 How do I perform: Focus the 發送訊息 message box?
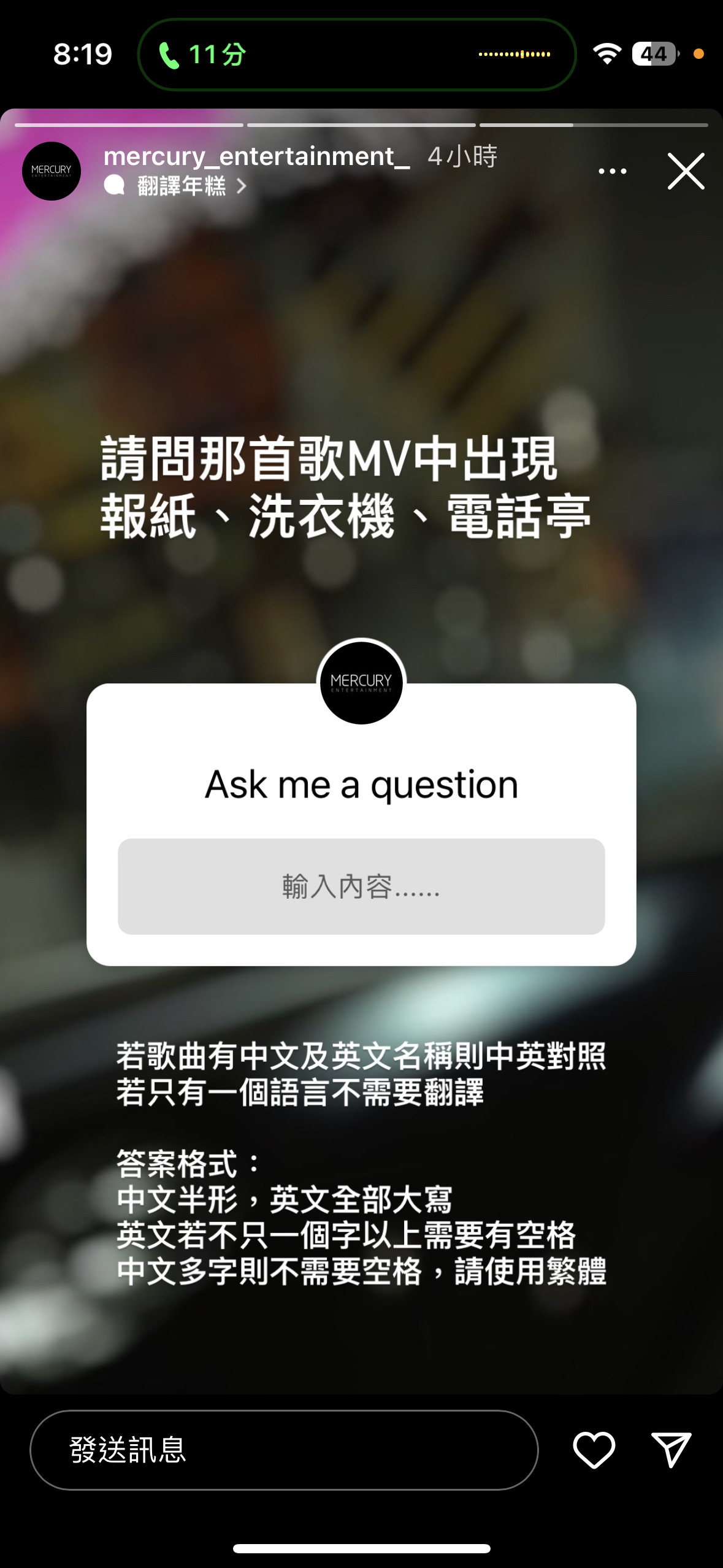coord(284,1450)
